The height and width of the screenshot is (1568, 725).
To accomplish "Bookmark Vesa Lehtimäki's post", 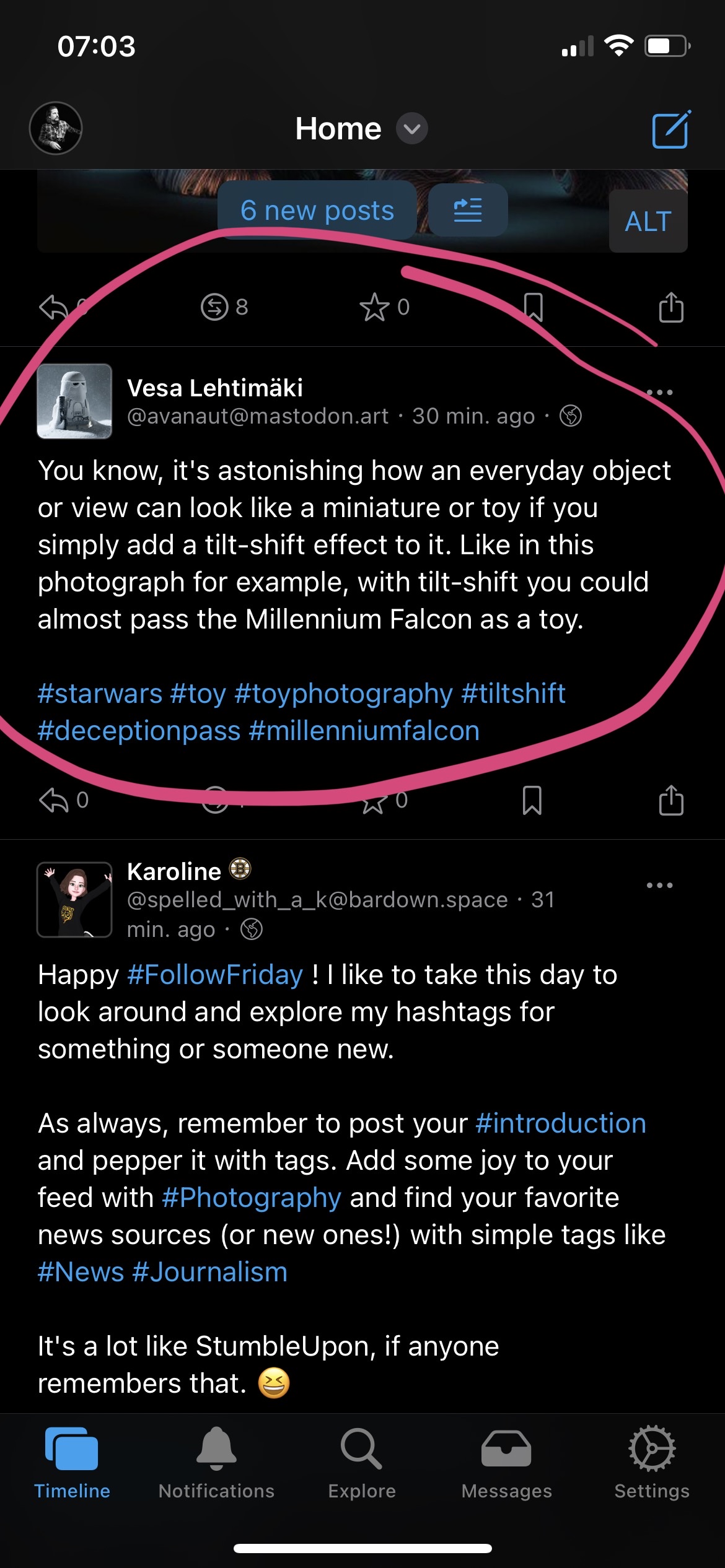I will click(532, 800).
